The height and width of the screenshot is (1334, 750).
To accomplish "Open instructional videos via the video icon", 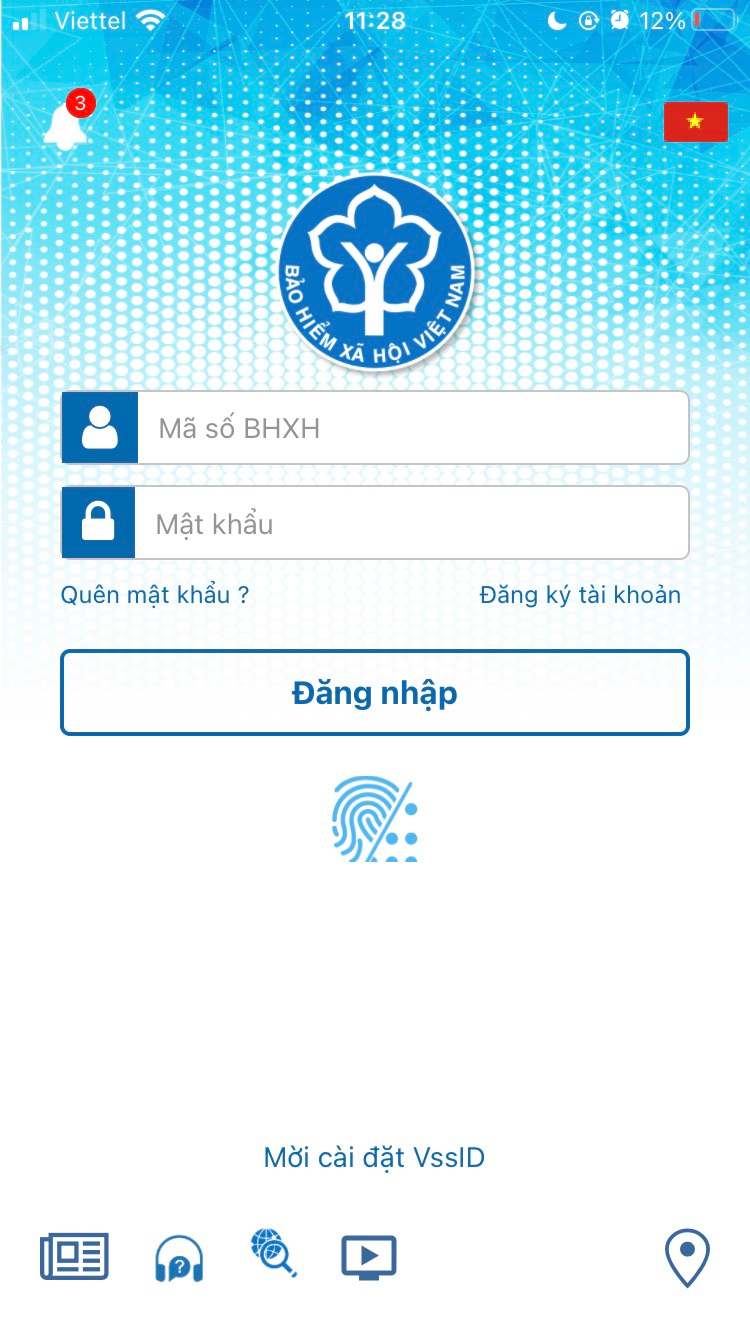I will (368, 1258).
